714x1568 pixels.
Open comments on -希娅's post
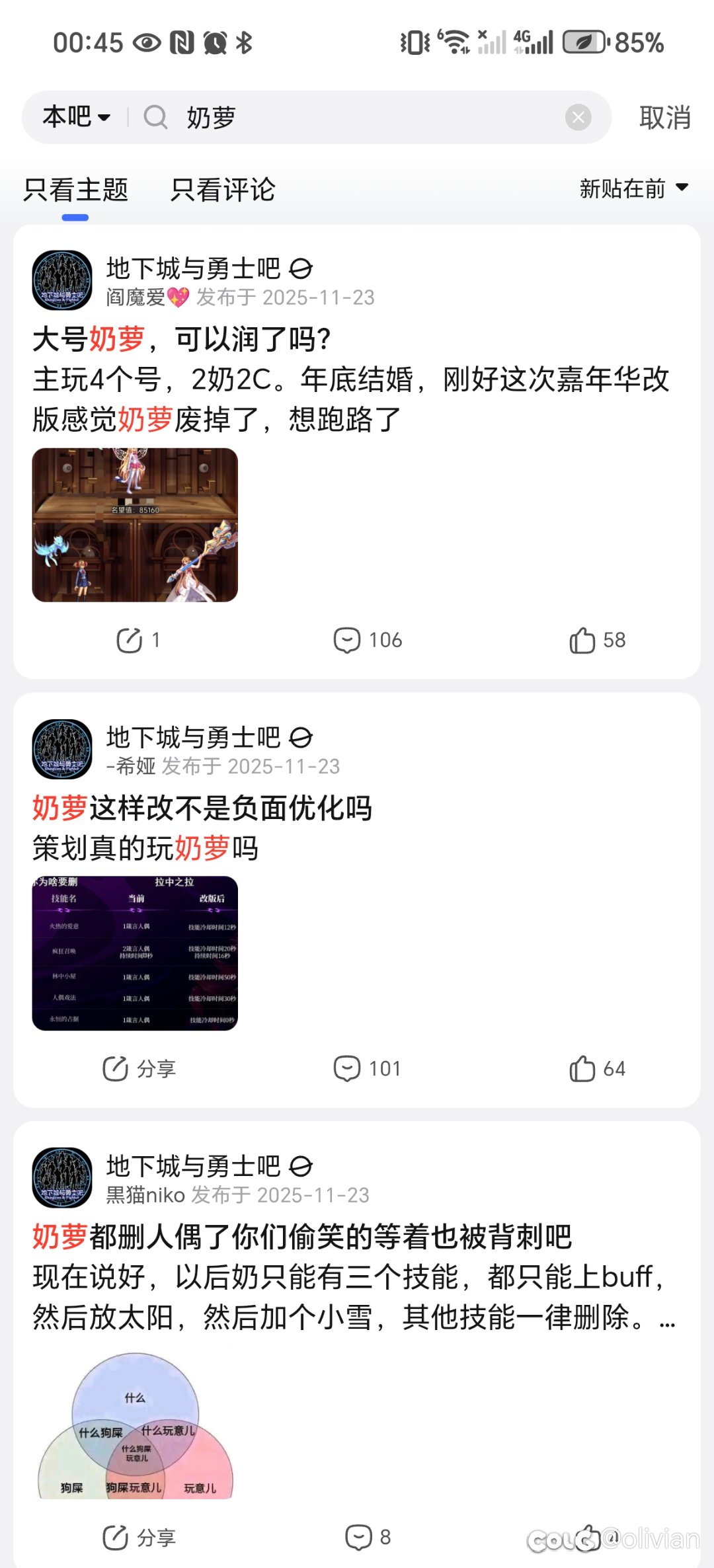pyautogui.click(x=368, y=1069)
